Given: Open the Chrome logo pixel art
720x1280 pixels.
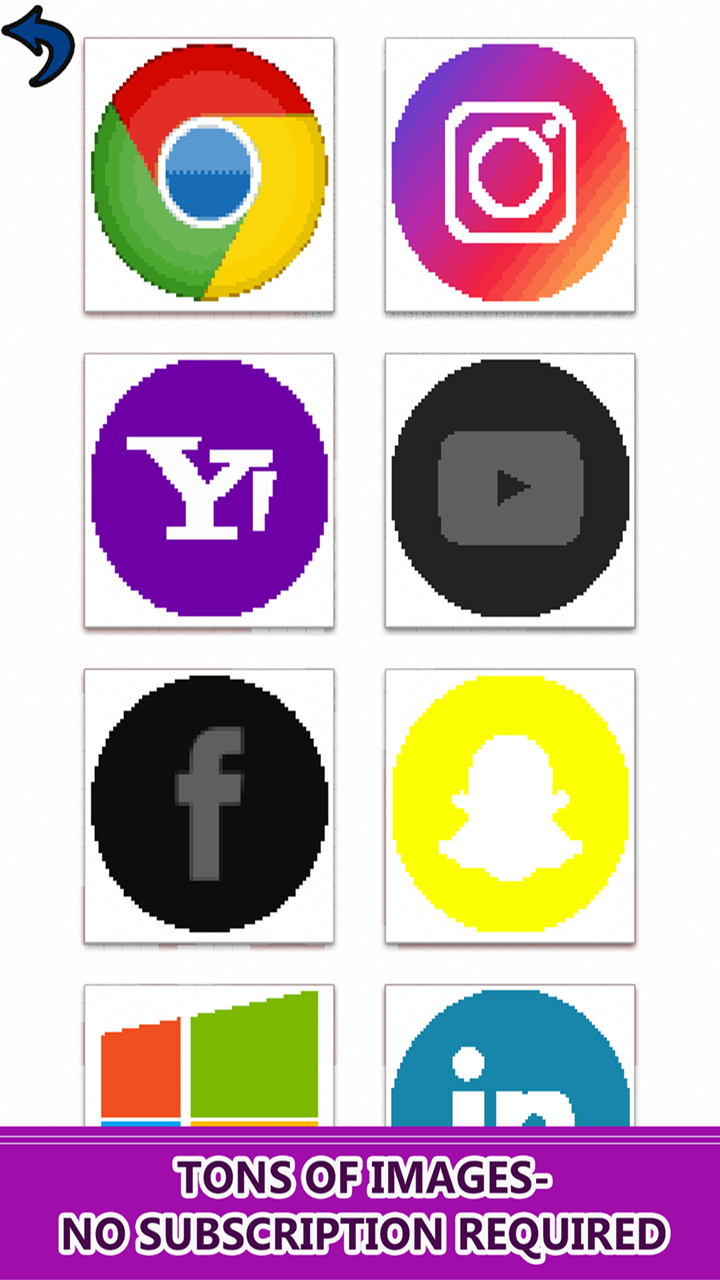Looking at the screenshot, I should point(209,176).
